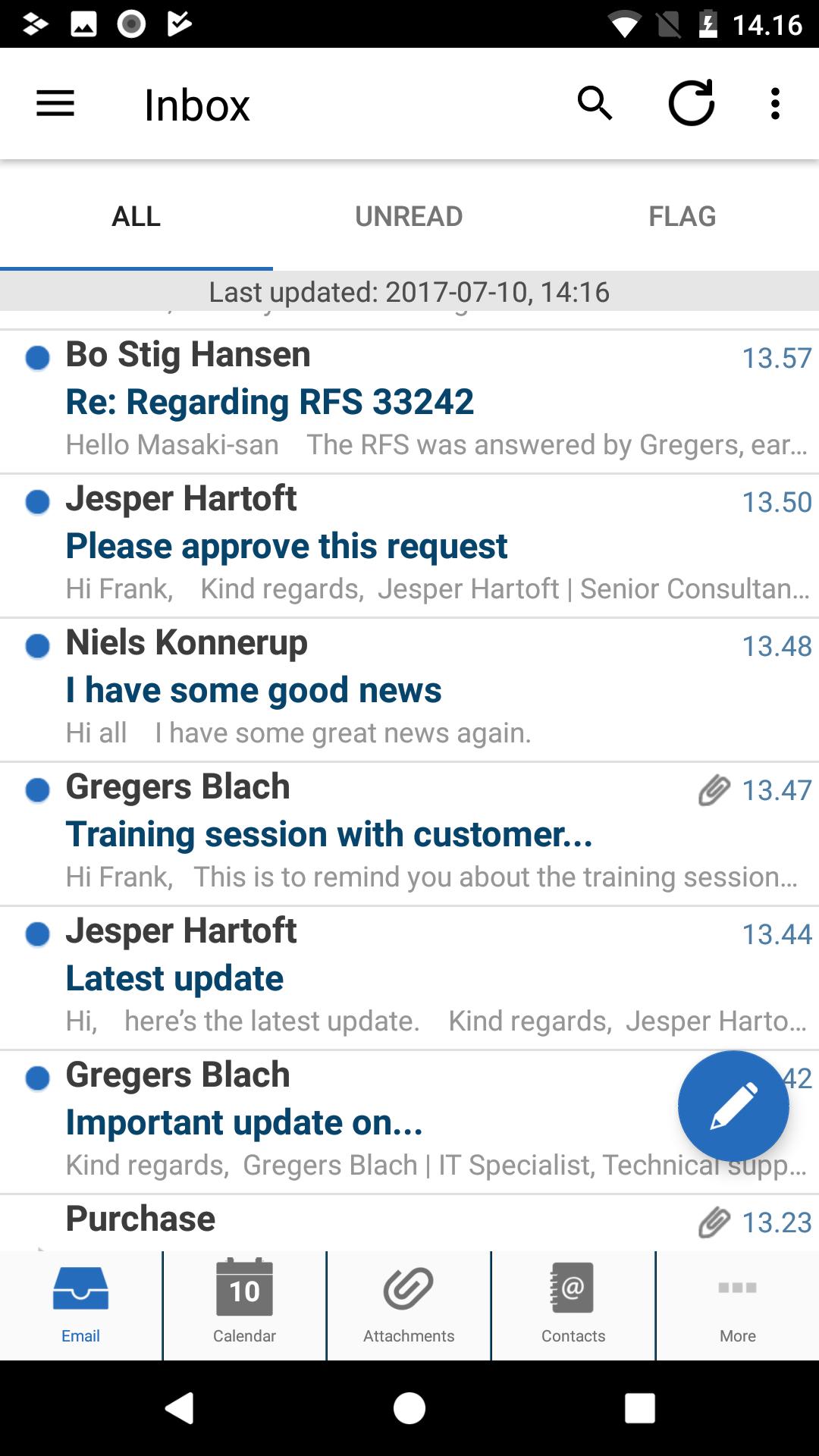This screenshot has width=819, height=1456.
Task: Search the inbox
Action: click(595, 103)
